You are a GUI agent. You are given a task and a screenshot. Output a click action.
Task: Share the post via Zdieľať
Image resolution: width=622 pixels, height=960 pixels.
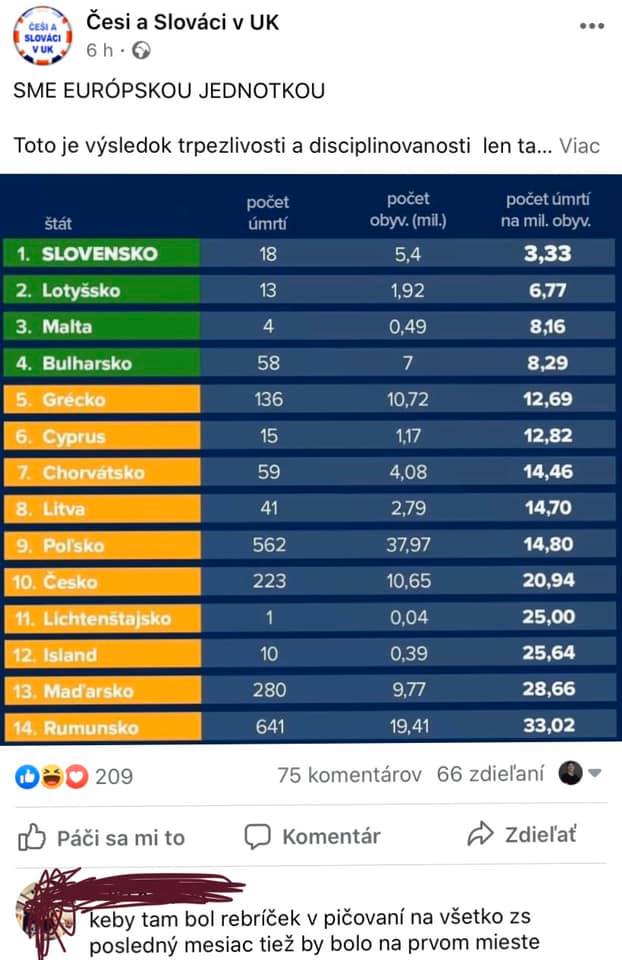point(522,835)
